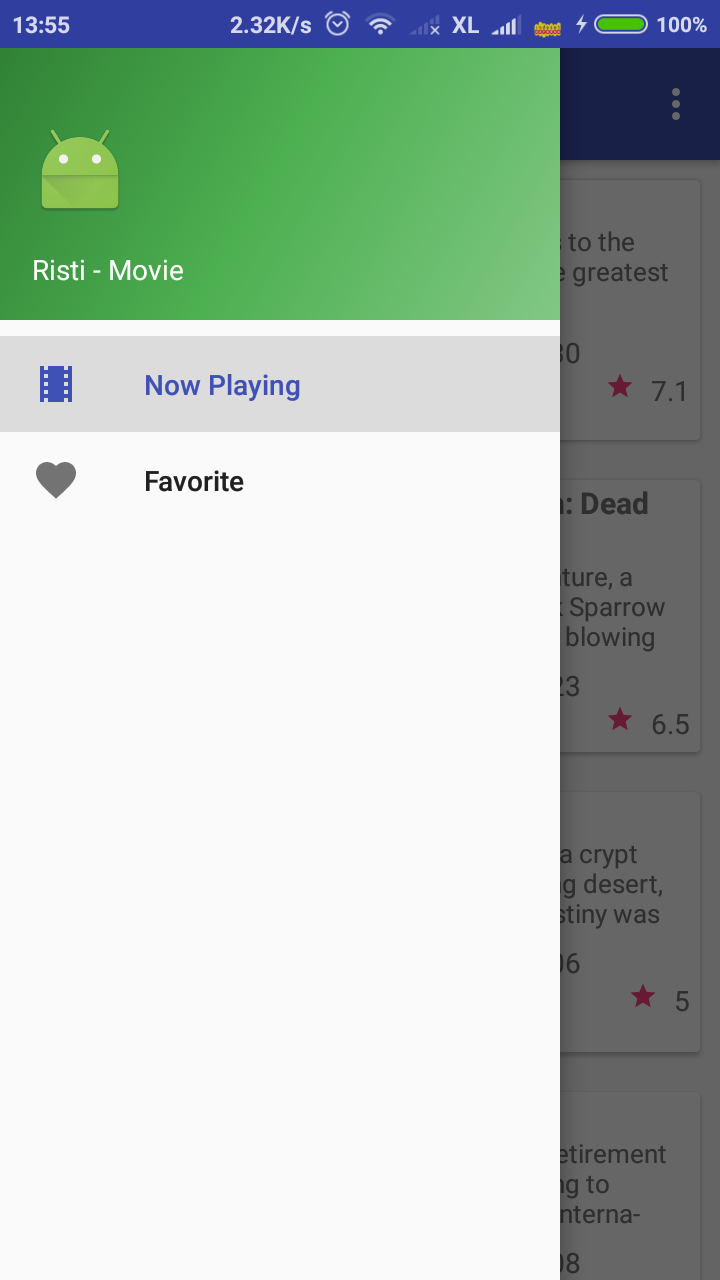The image size is (720, 1280).
Task: Tap the green Android robot logo
Action: point(80,170)
